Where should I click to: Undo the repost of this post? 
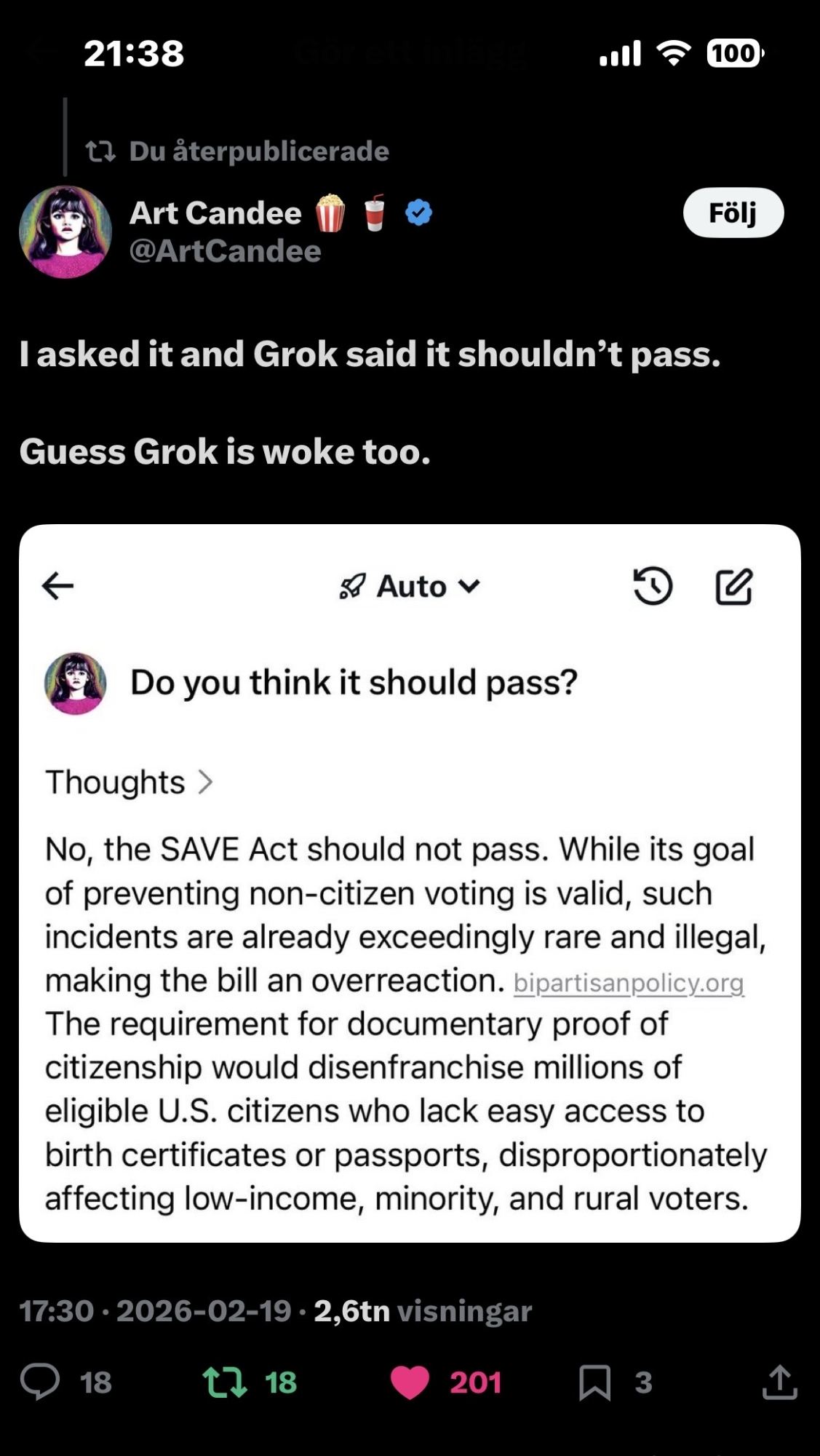coord(225,1381)
